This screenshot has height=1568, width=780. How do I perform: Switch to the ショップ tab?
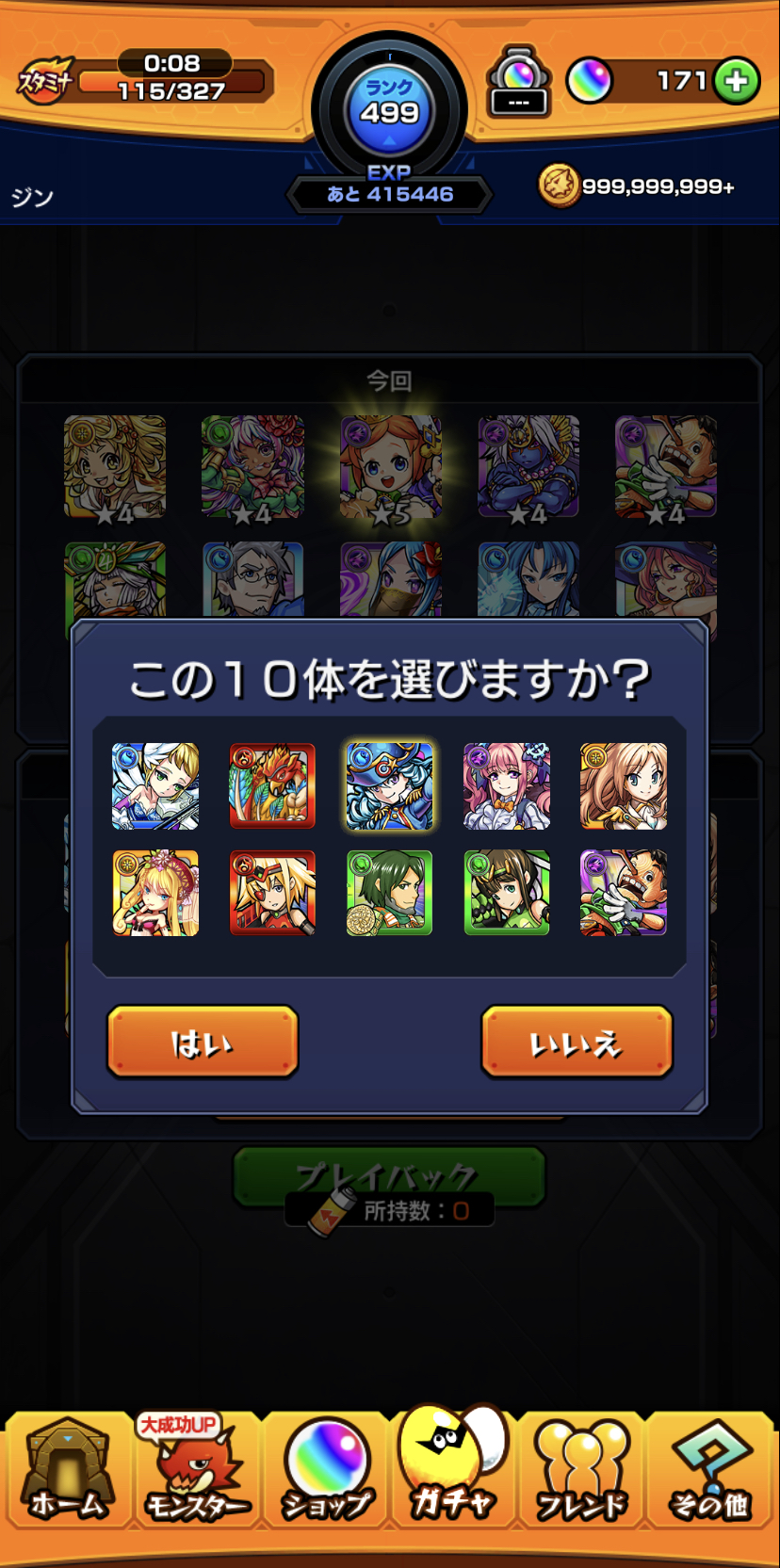pyautogui.click(x=325, y=1469)
